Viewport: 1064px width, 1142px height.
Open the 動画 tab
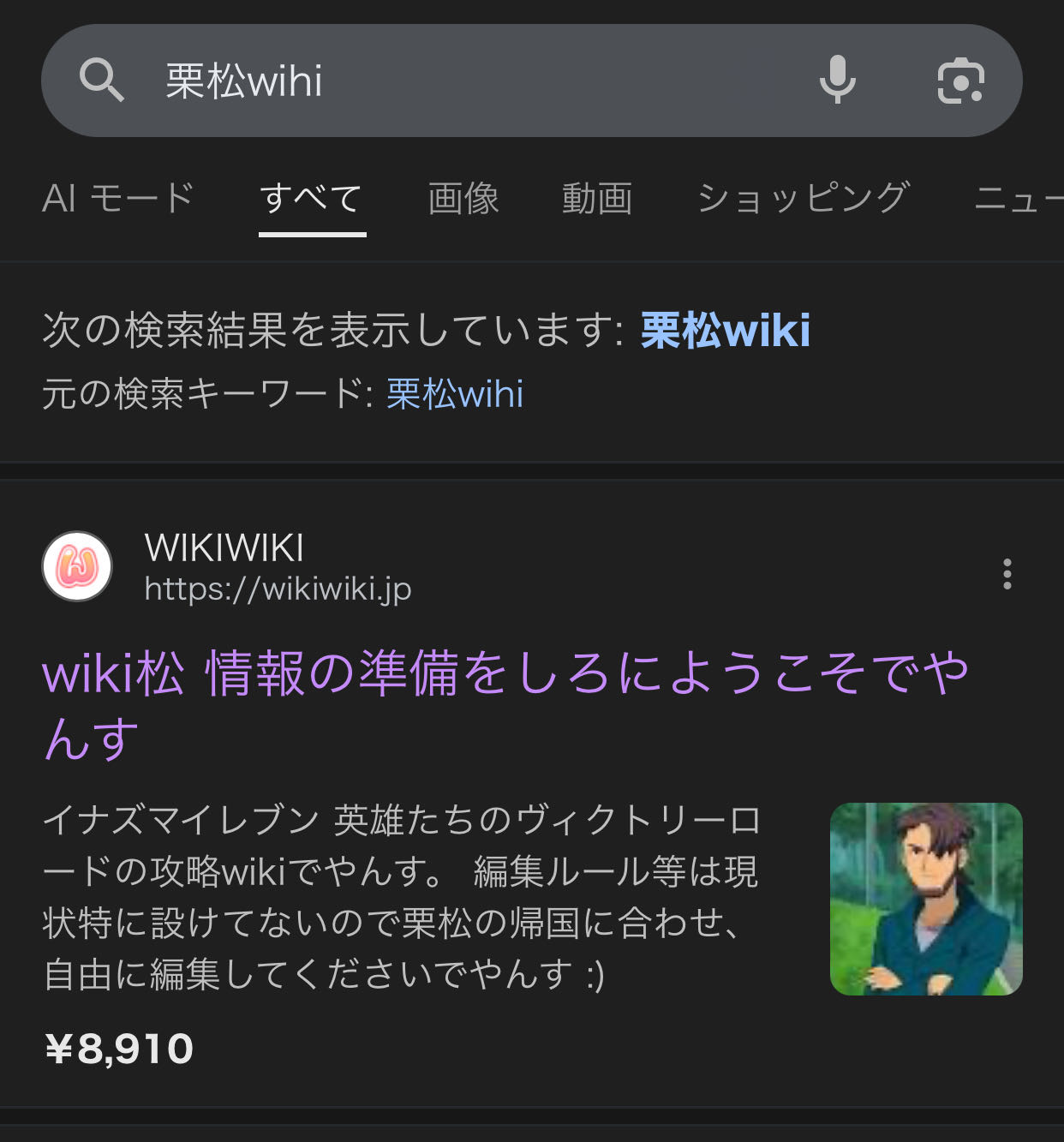point(597,199)
